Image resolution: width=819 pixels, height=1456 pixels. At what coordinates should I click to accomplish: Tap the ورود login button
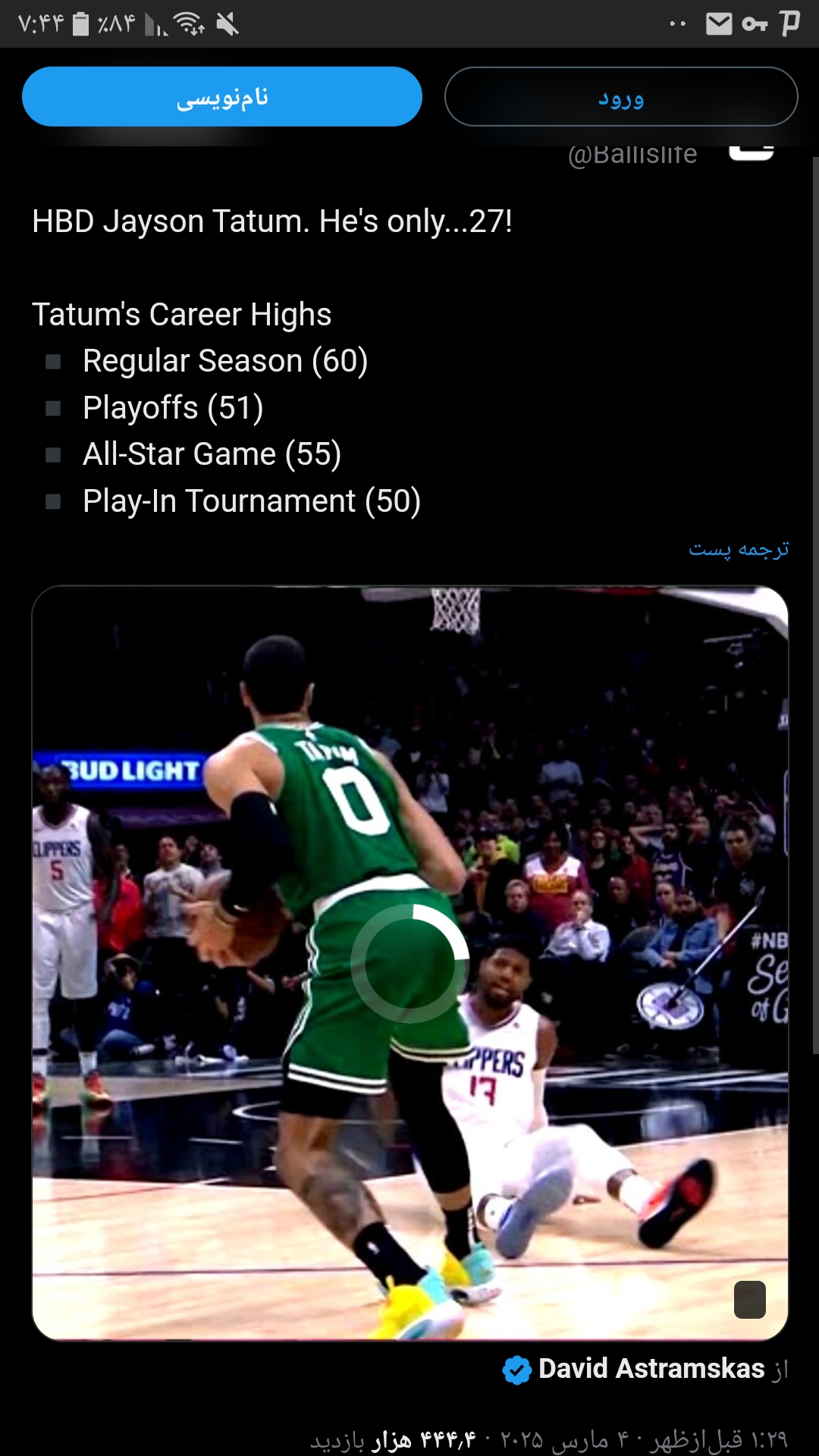point(621,96)
